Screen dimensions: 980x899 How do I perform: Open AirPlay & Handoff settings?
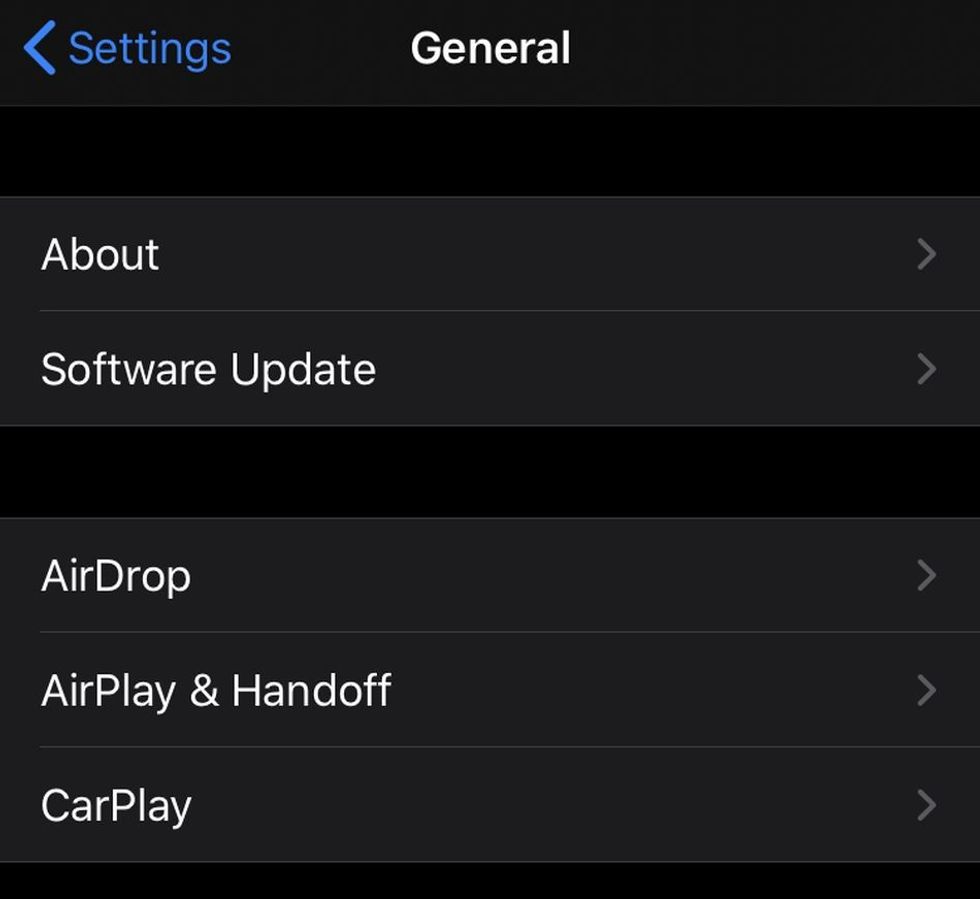pyautogui.click(x=490, y=690)
